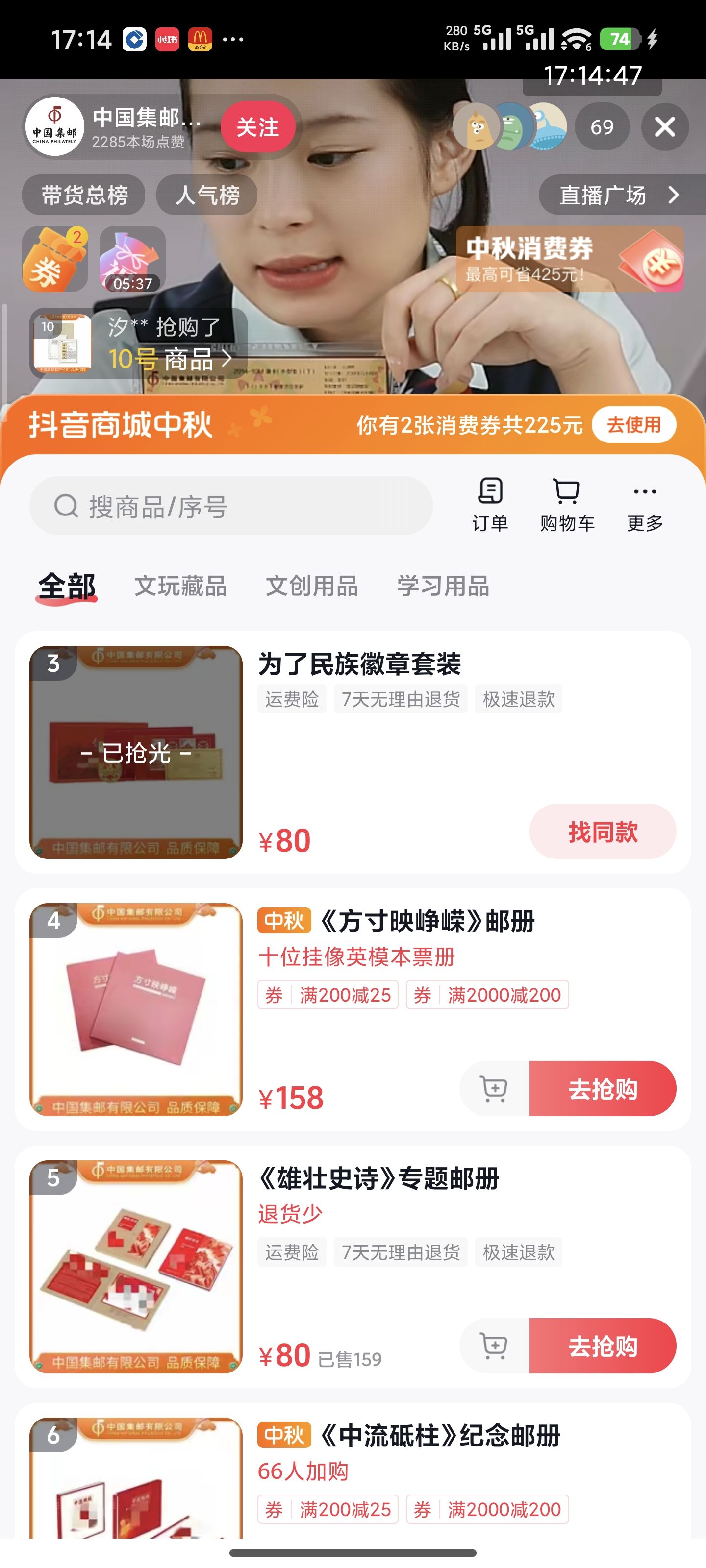Open the 中秋消费券 banner
The image size is (706, 1568).
(x=570, y=259)
